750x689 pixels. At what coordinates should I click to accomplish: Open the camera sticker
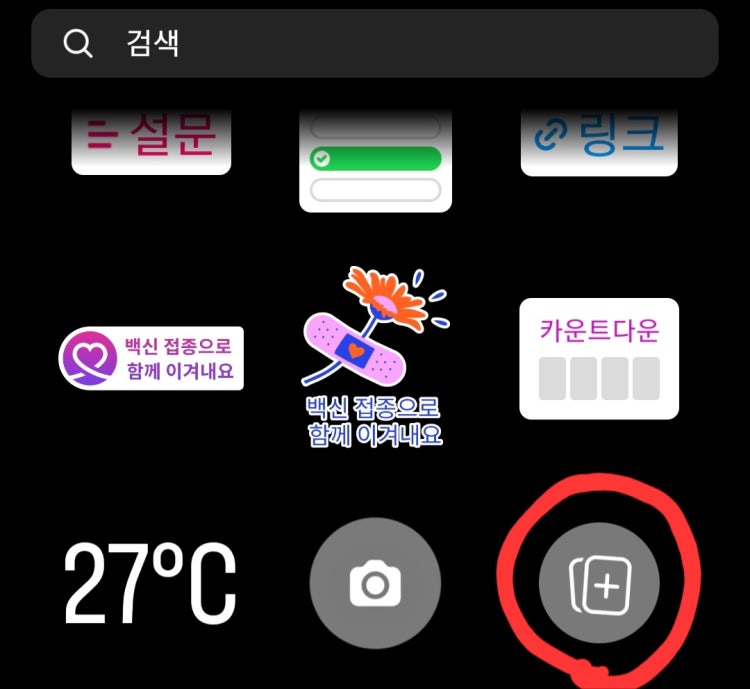click(375, 583)
